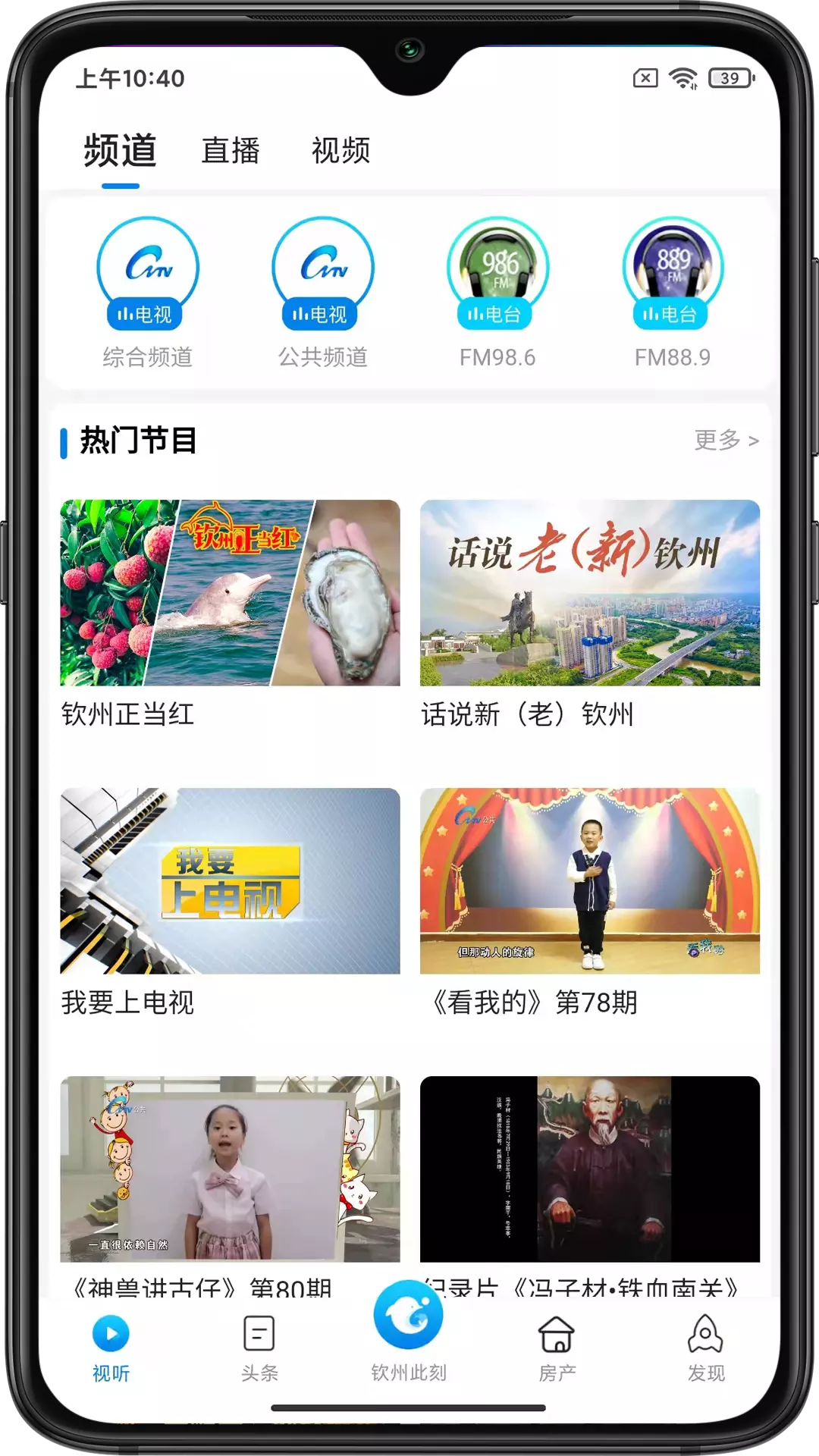This screenshot has width=819, height=1456.
Task: Go to the 头条 tab
Action: [x=259, y=1348]
